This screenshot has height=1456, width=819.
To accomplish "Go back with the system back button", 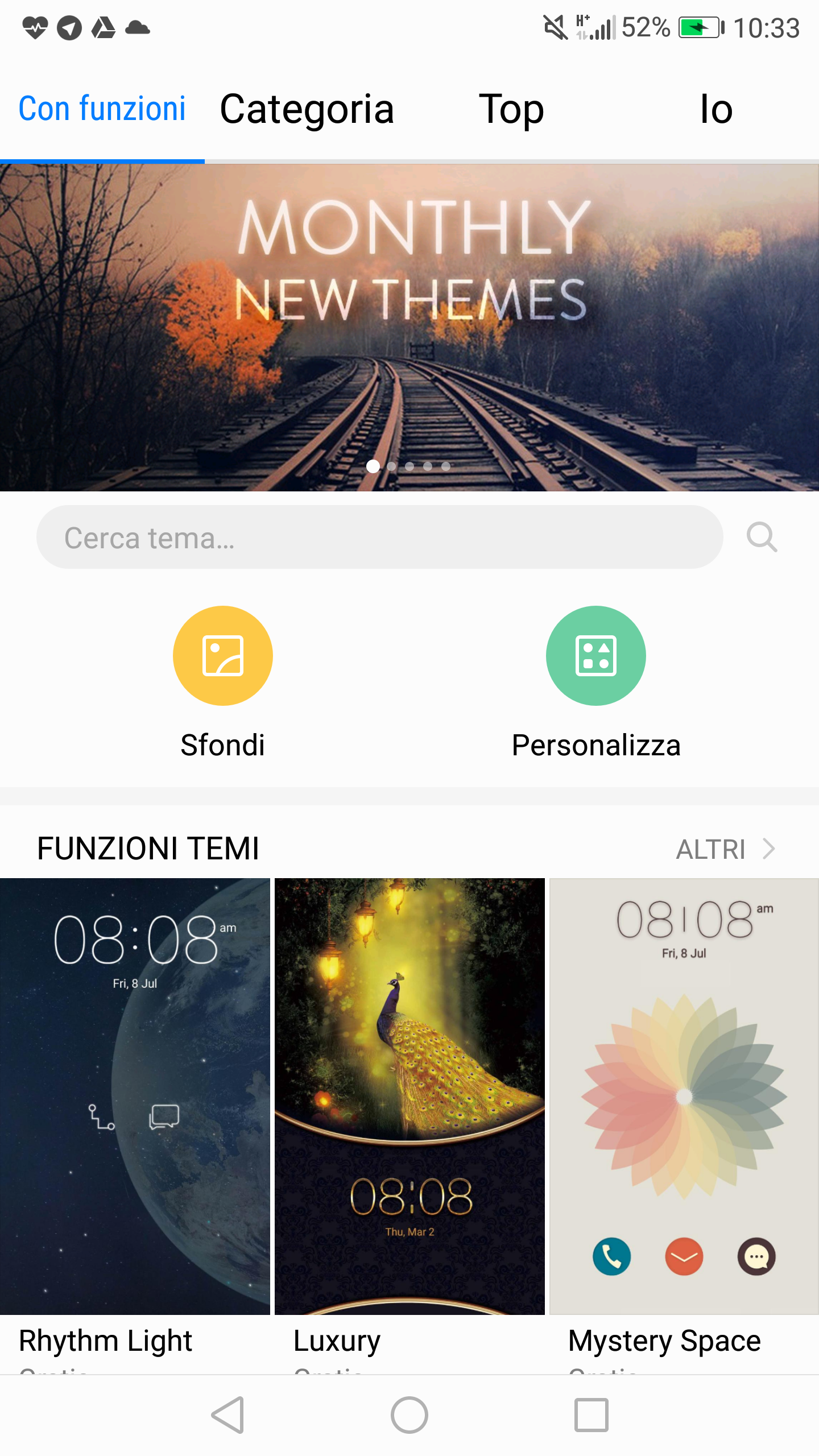I will pos(228,1414).
